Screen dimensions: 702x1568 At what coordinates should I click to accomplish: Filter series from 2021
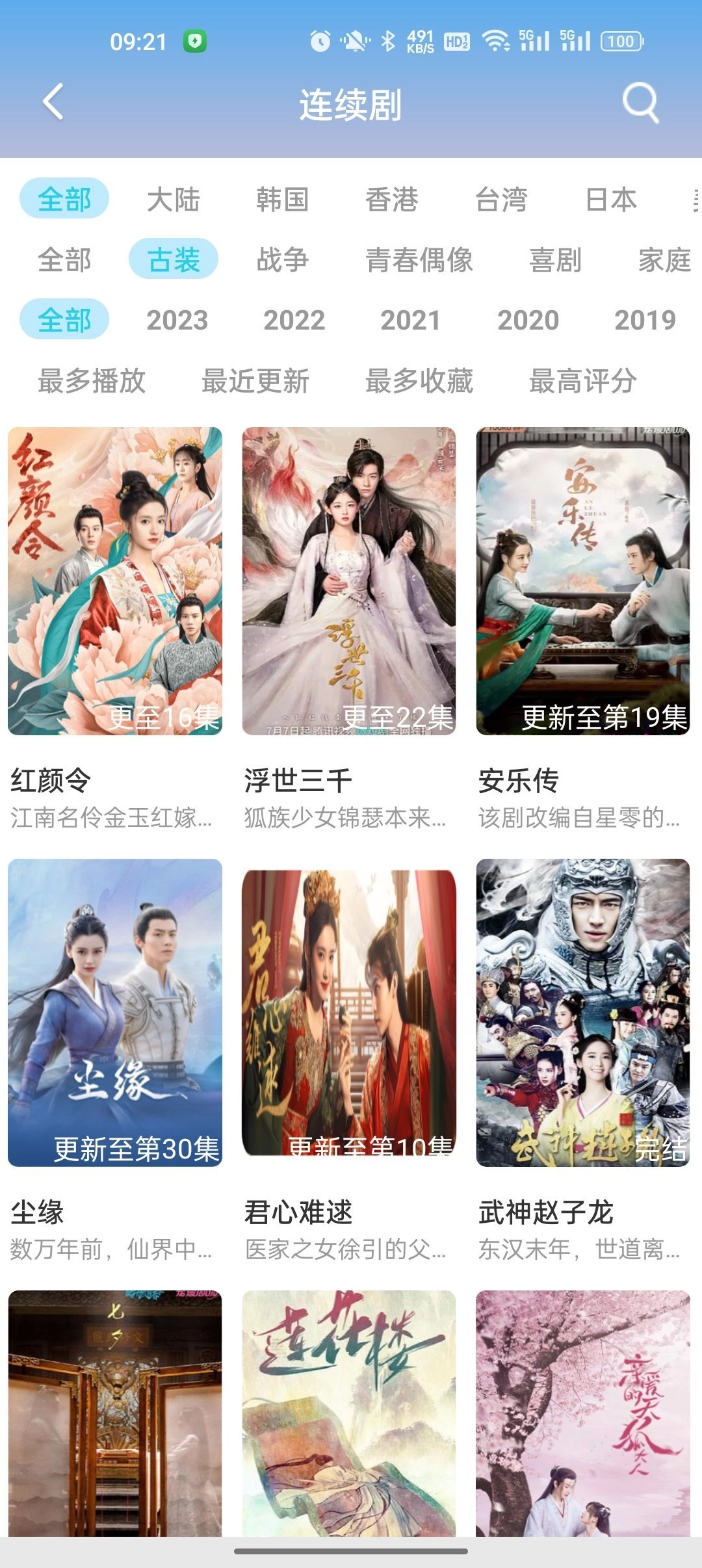pos(409,319)
